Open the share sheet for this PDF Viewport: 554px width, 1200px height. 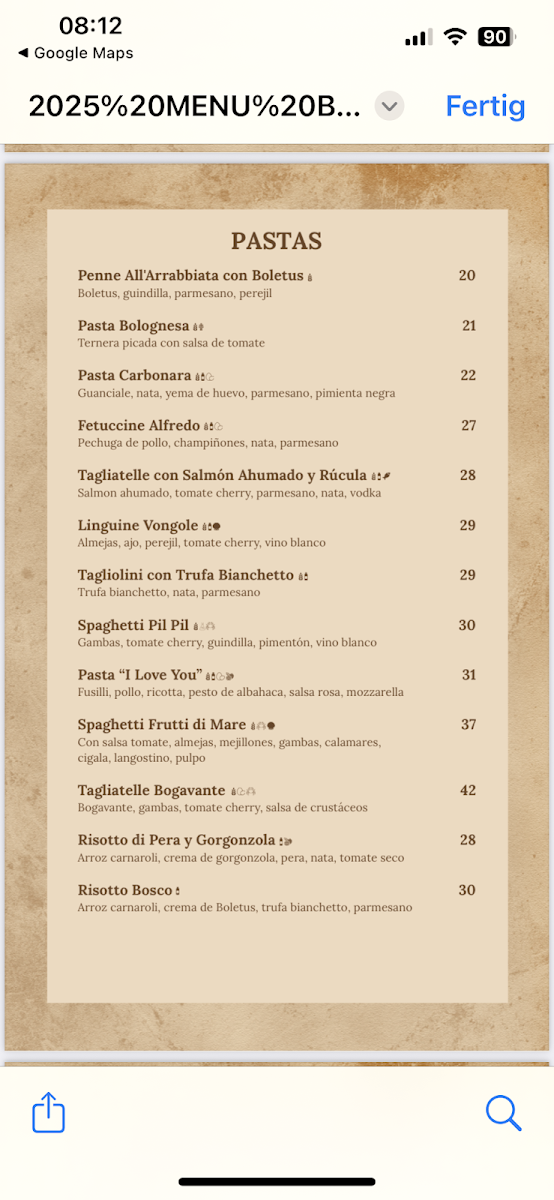click(48, 1112)
